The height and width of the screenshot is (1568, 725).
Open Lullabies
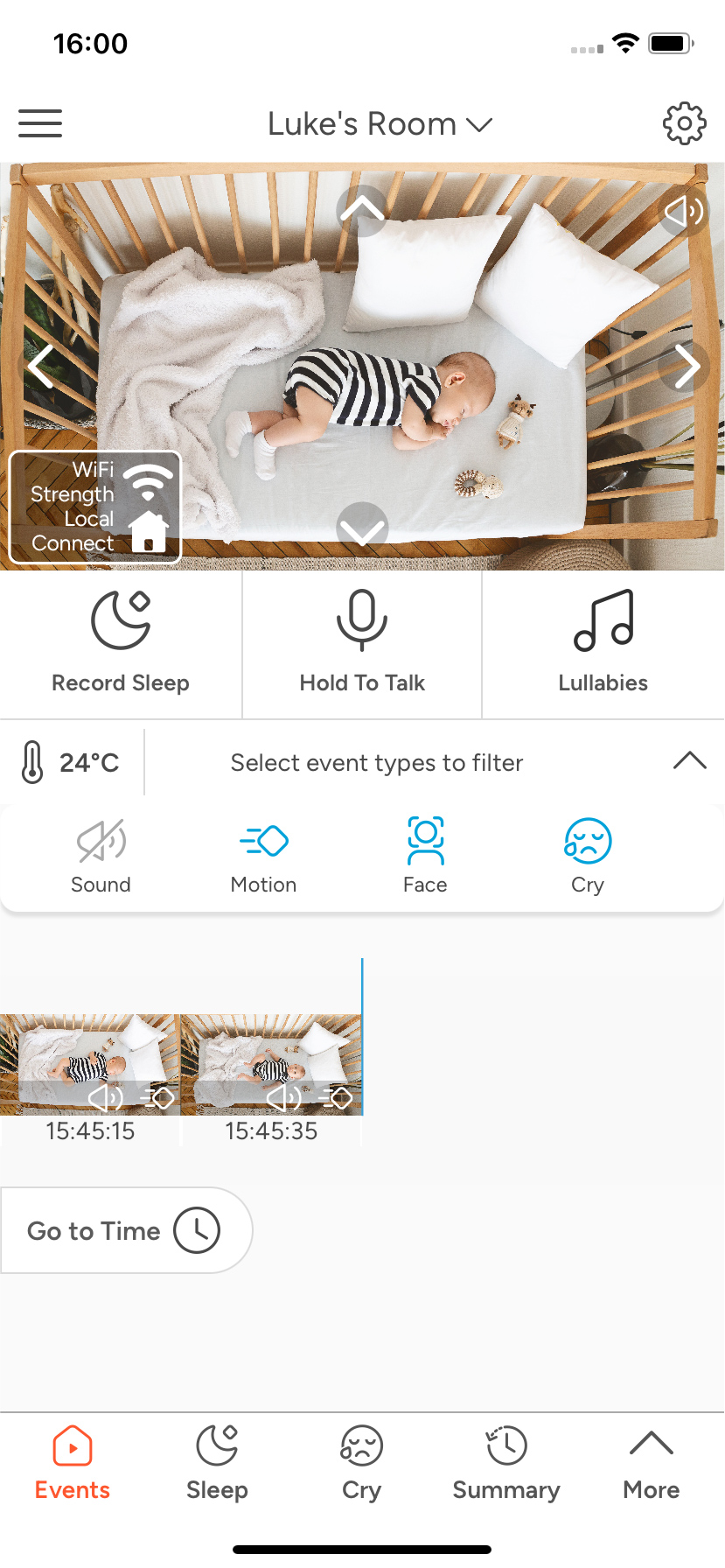(603, 643)
